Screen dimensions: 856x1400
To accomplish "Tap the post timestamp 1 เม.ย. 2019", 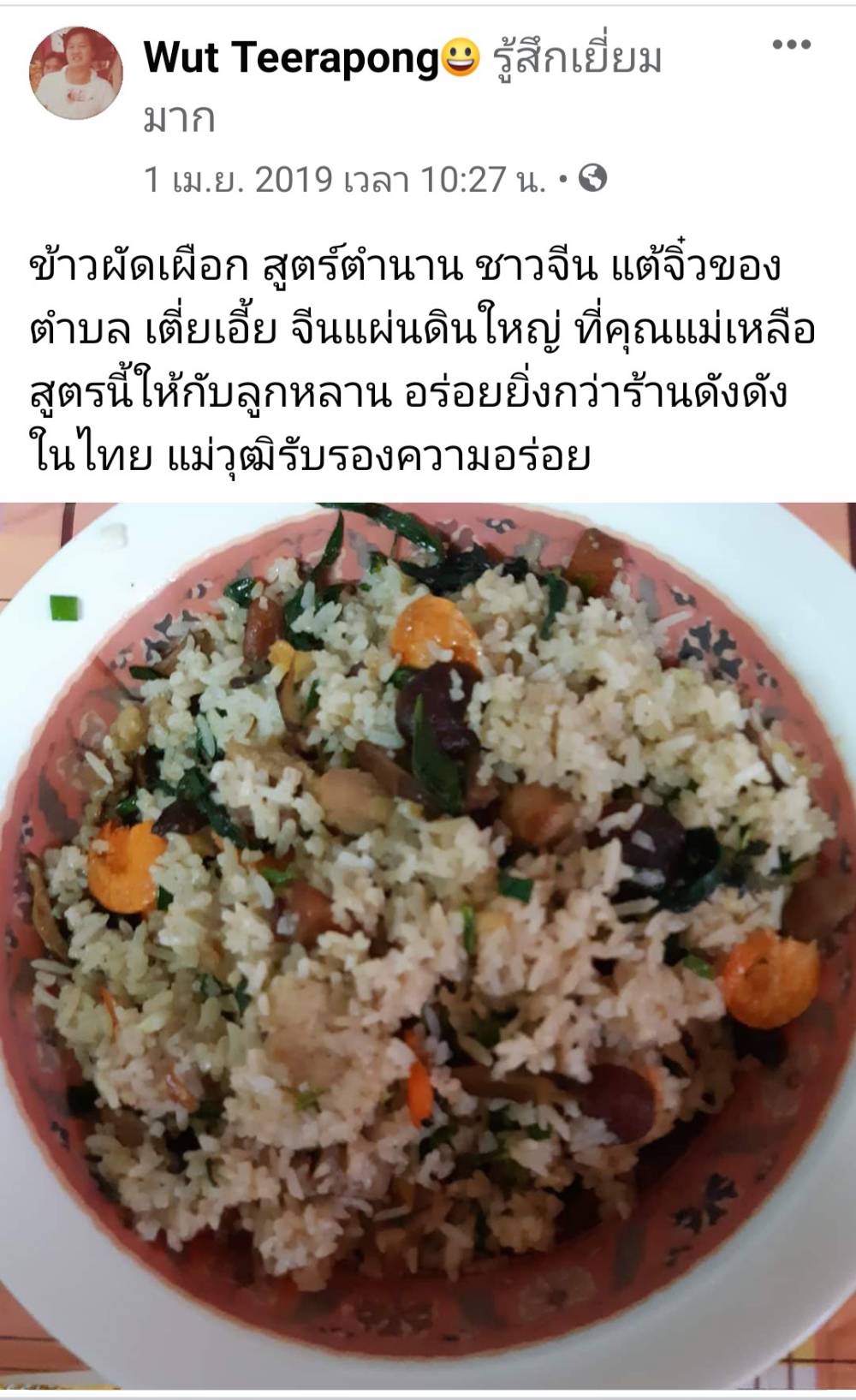I will (342, 179).
